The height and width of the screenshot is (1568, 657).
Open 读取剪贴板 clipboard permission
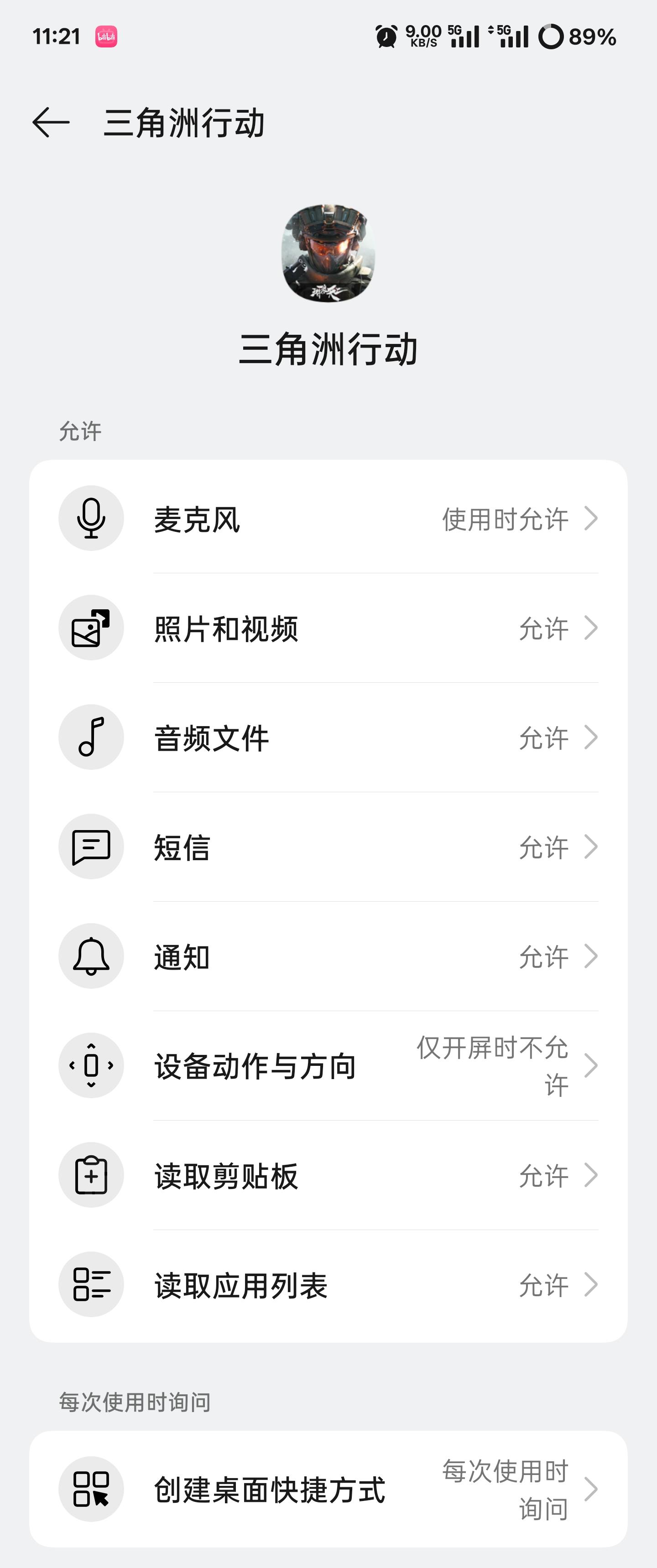coord(329,1175)
